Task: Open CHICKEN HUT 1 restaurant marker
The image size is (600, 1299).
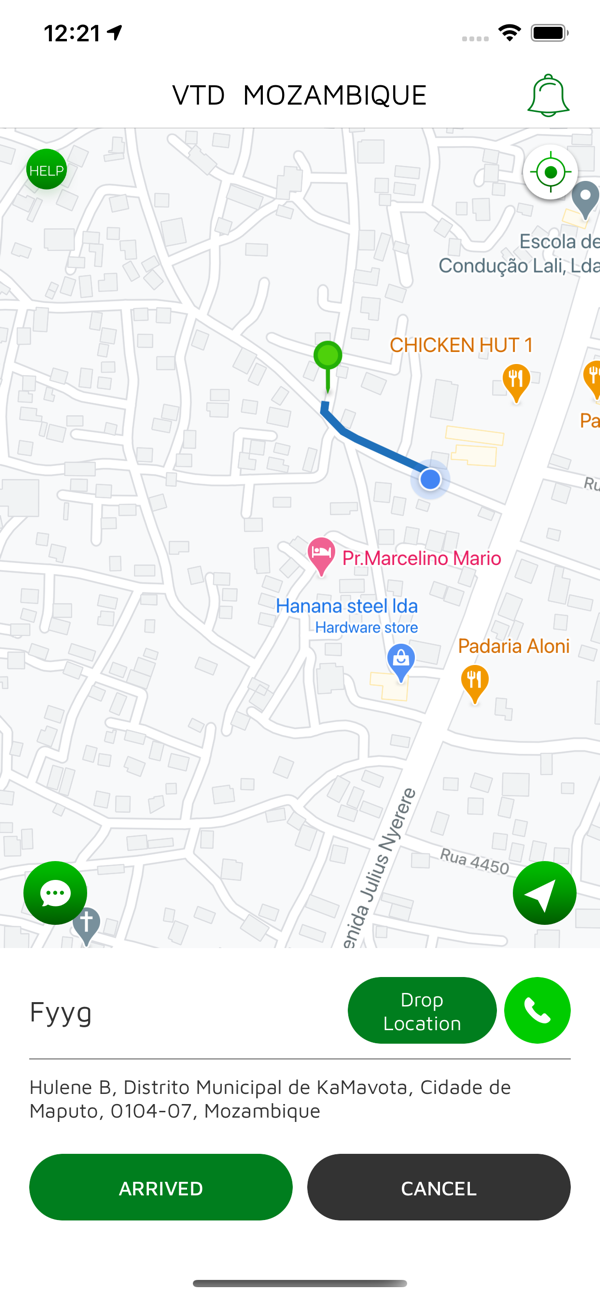Action: click(x=515, y=381)
